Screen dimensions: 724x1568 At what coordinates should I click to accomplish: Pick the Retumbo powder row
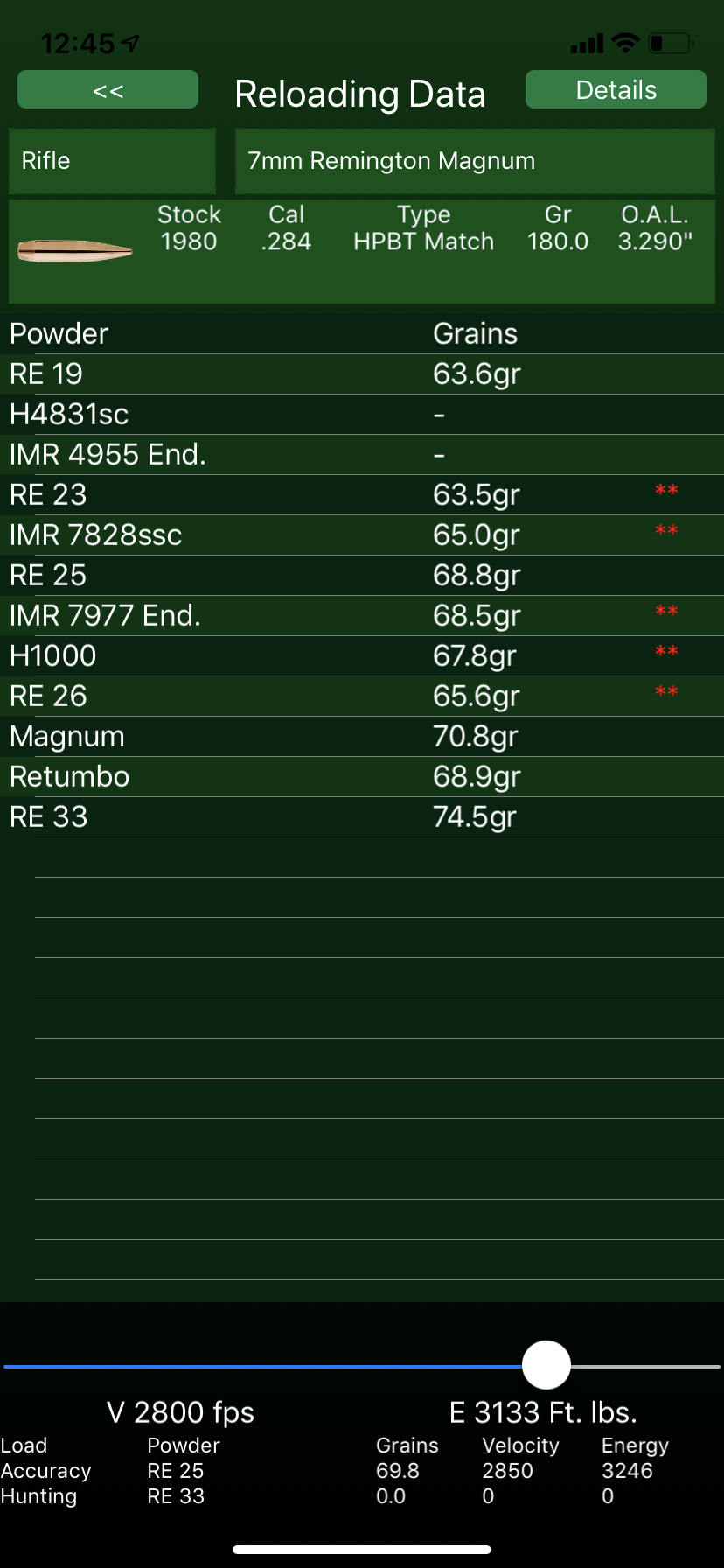click(x=362, y=777)
